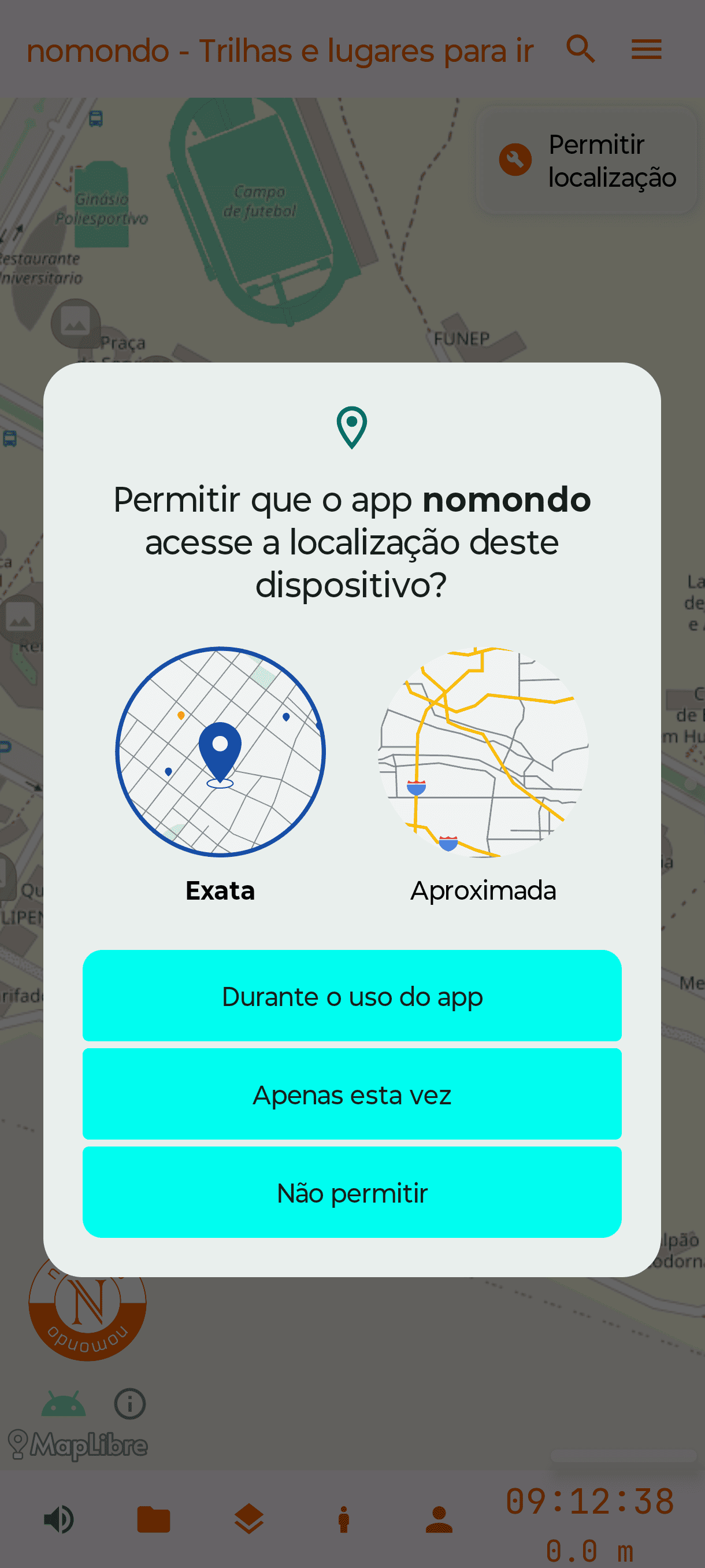Select the Exata location accuracy option

click(x=221, y=890)
